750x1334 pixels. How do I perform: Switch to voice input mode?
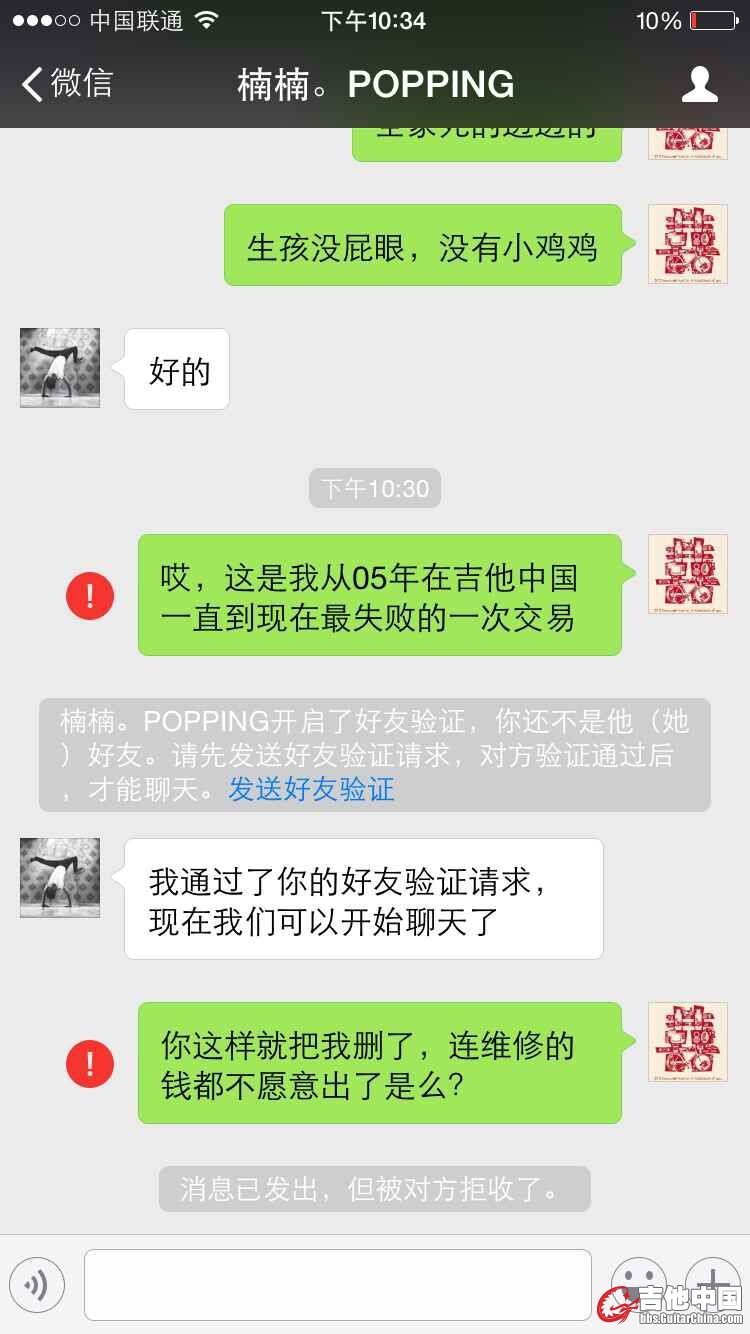tap(37, 1285)
